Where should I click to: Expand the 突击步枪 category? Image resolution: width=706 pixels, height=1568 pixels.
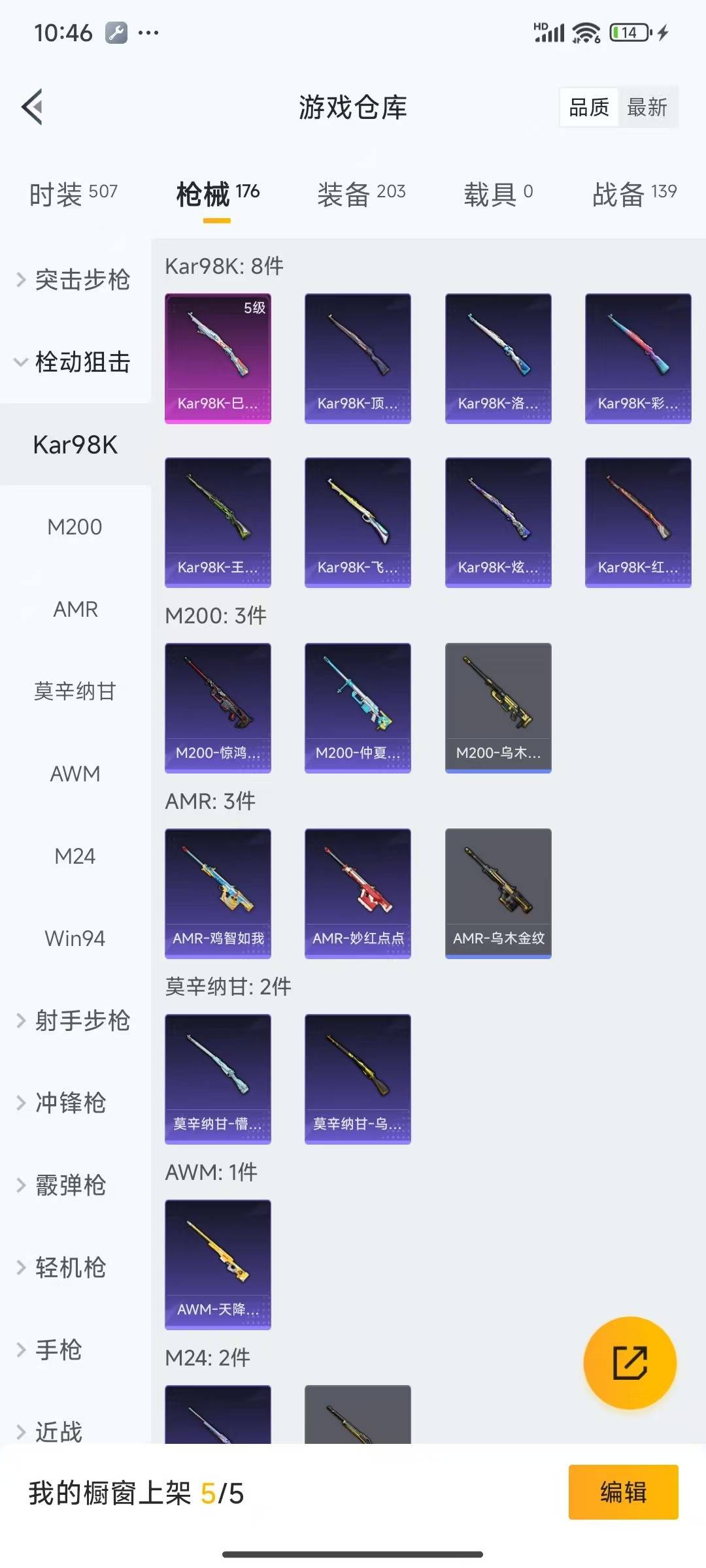click(x=75, y=280)
